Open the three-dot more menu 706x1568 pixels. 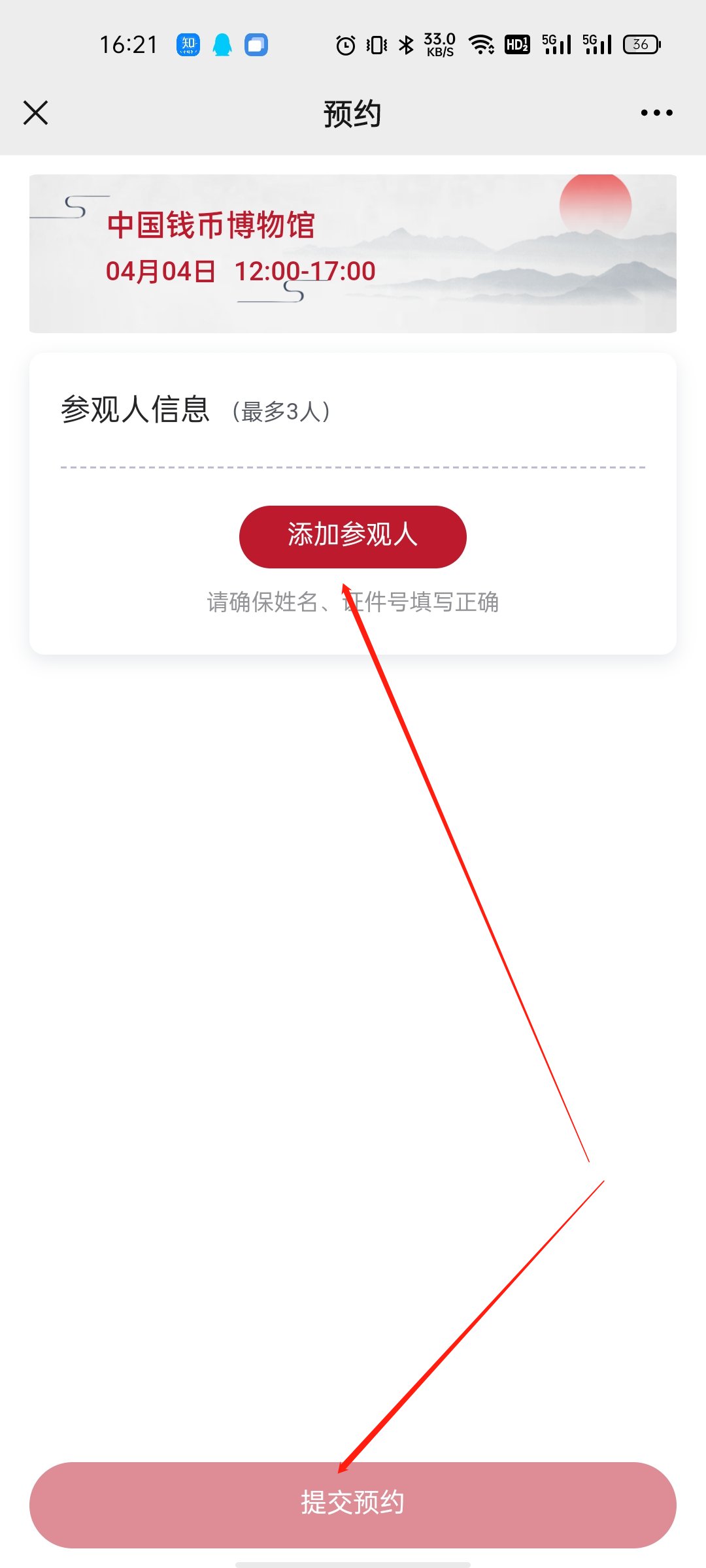(656, 113)
